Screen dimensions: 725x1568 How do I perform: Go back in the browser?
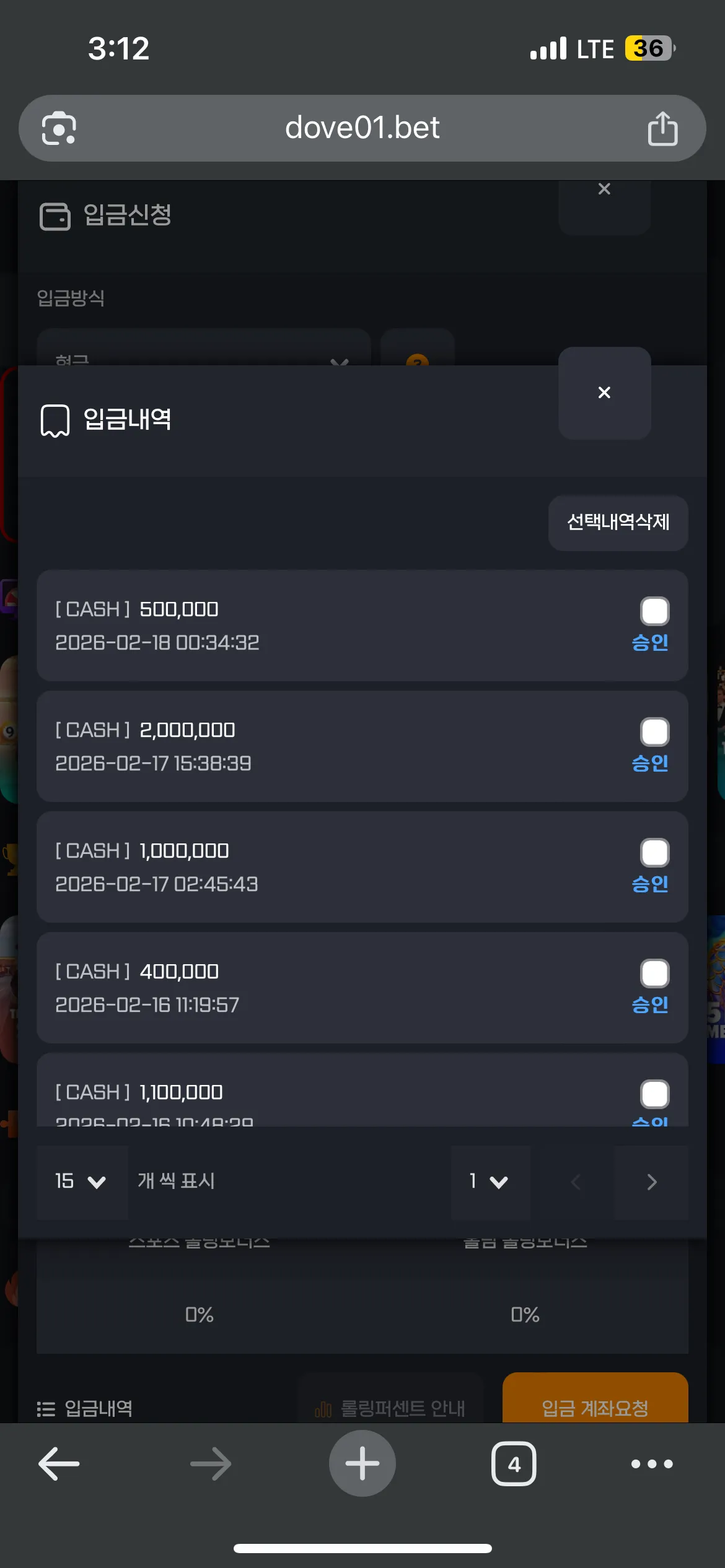(59, 1464)
